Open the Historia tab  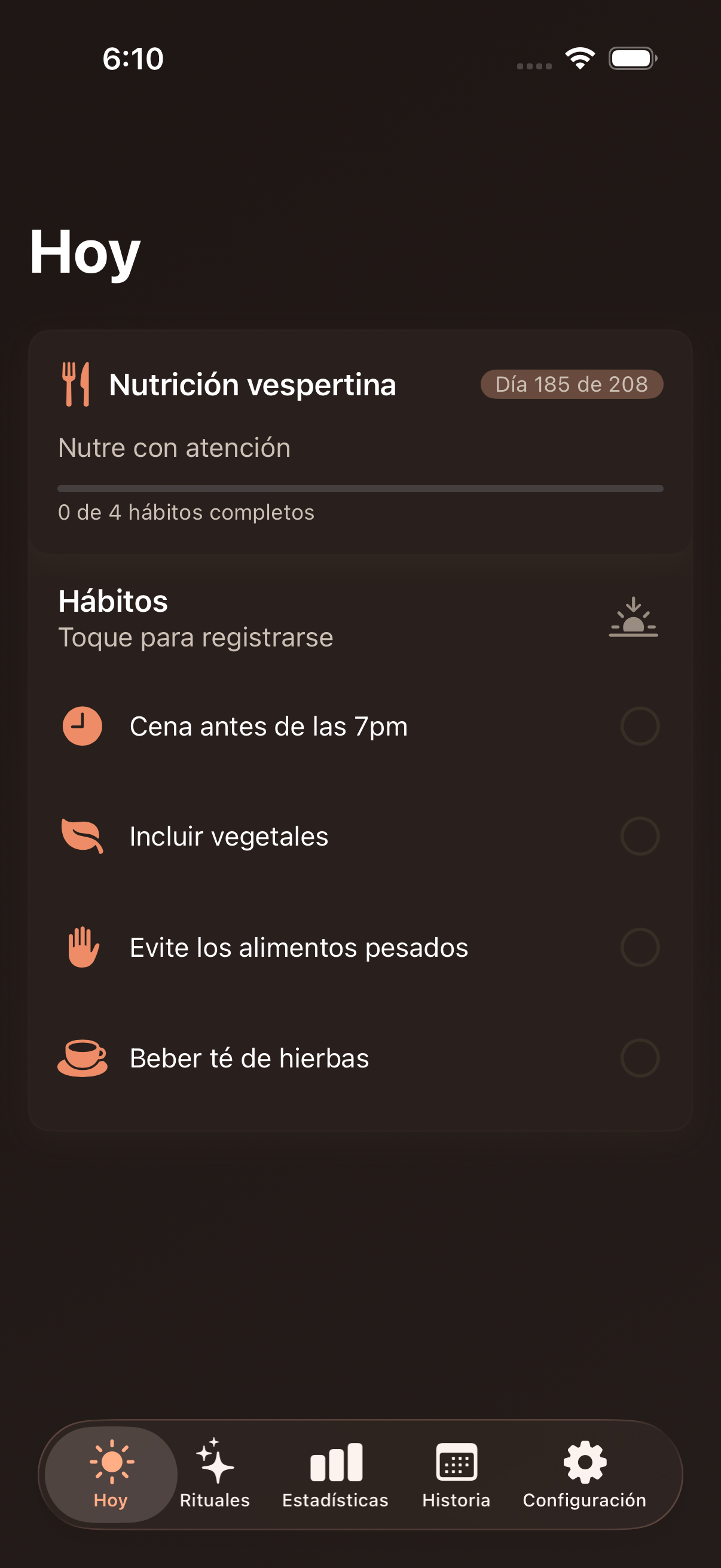pos(456,1474)
